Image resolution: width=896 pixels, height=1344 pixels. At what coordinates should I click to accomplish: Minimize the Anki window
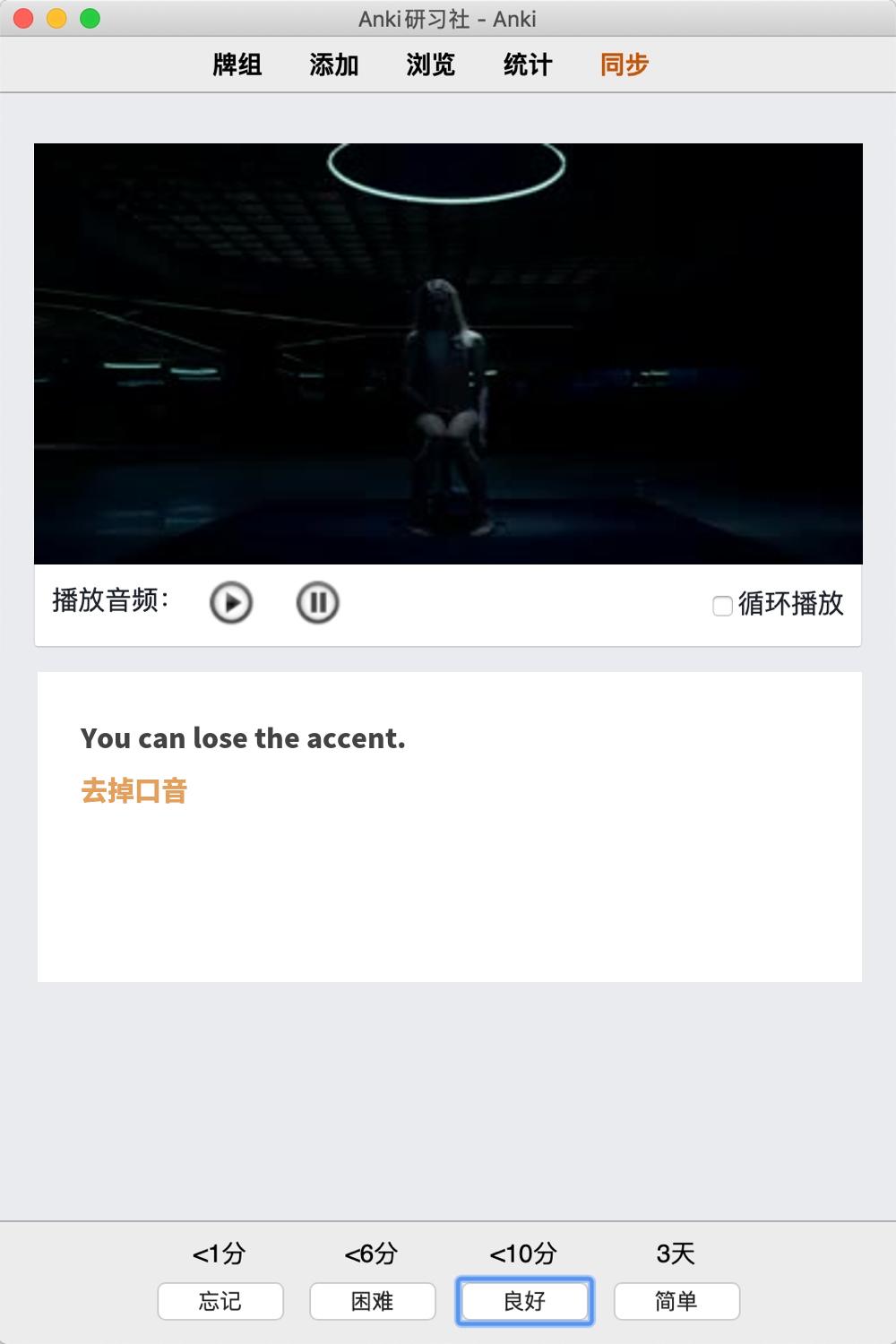pyautogui.click(x=56, y=19)
